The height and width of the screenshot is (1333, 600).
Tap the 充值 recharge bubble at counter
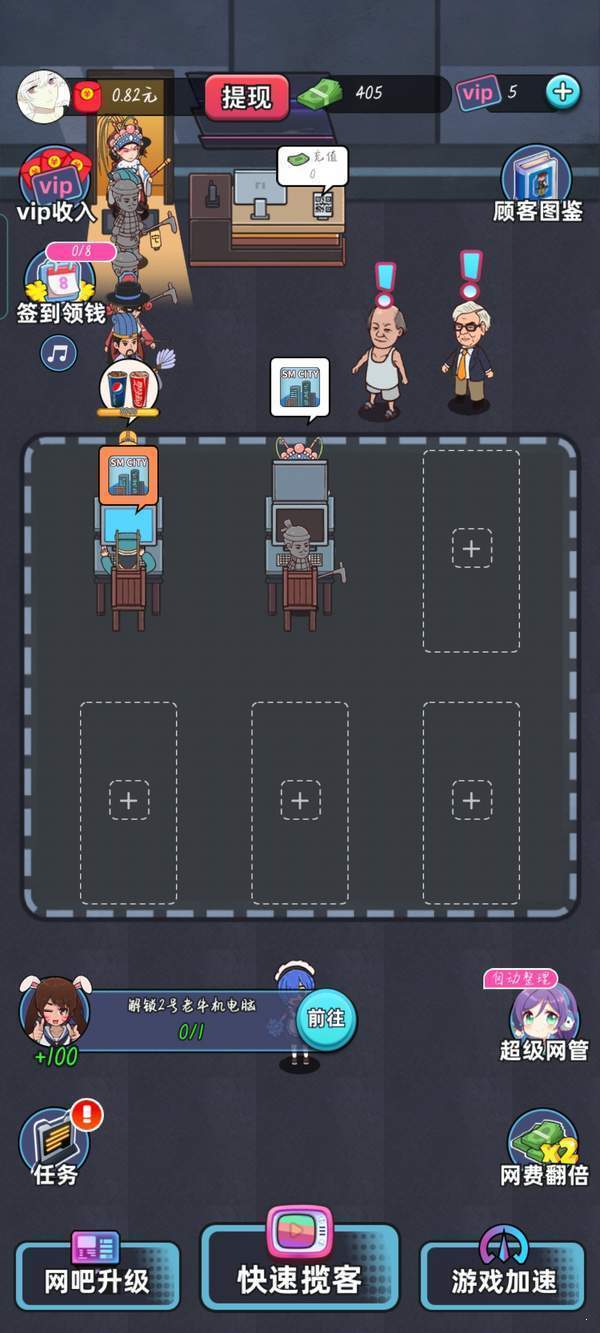coord(313,165)
